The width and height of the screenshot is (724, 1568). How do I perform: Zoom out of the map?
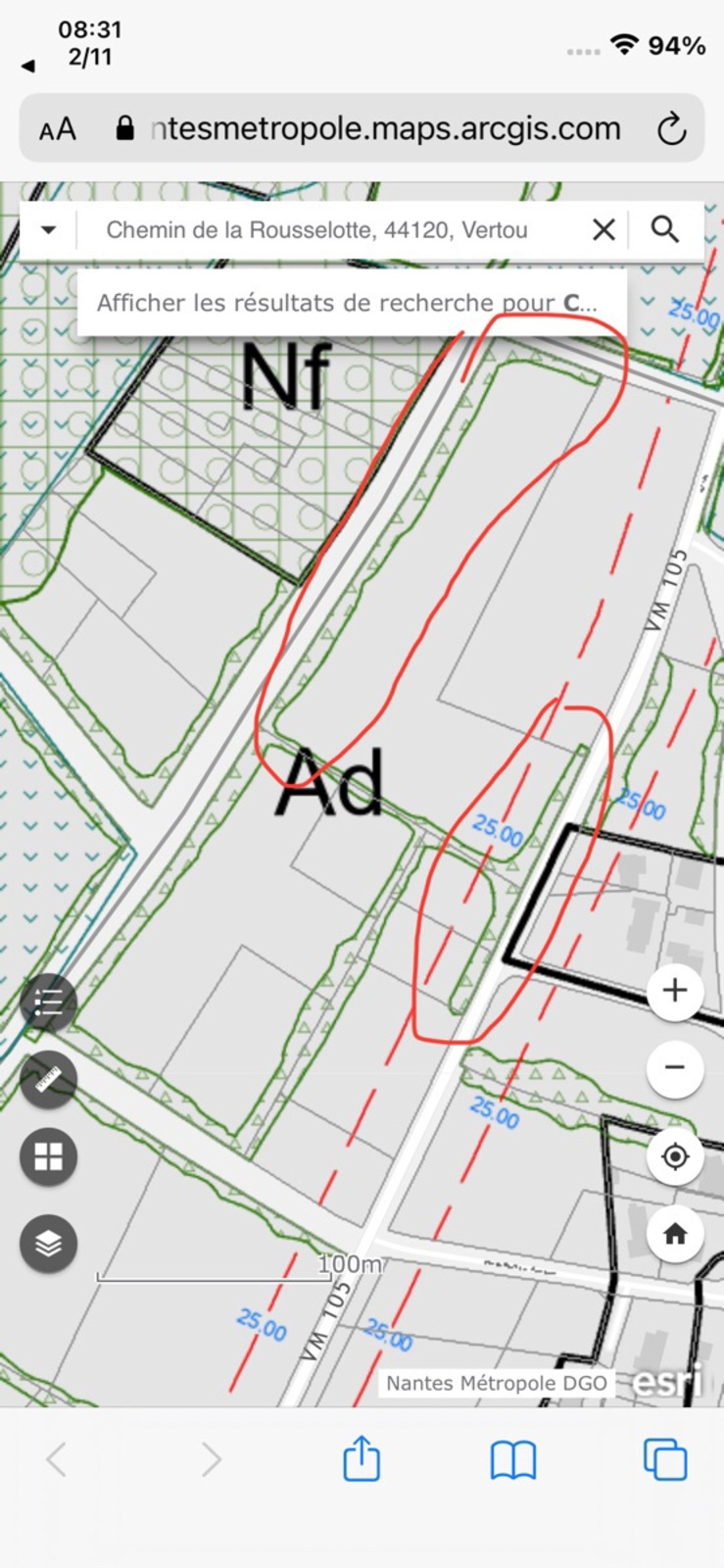click(x=675, y=1067)
